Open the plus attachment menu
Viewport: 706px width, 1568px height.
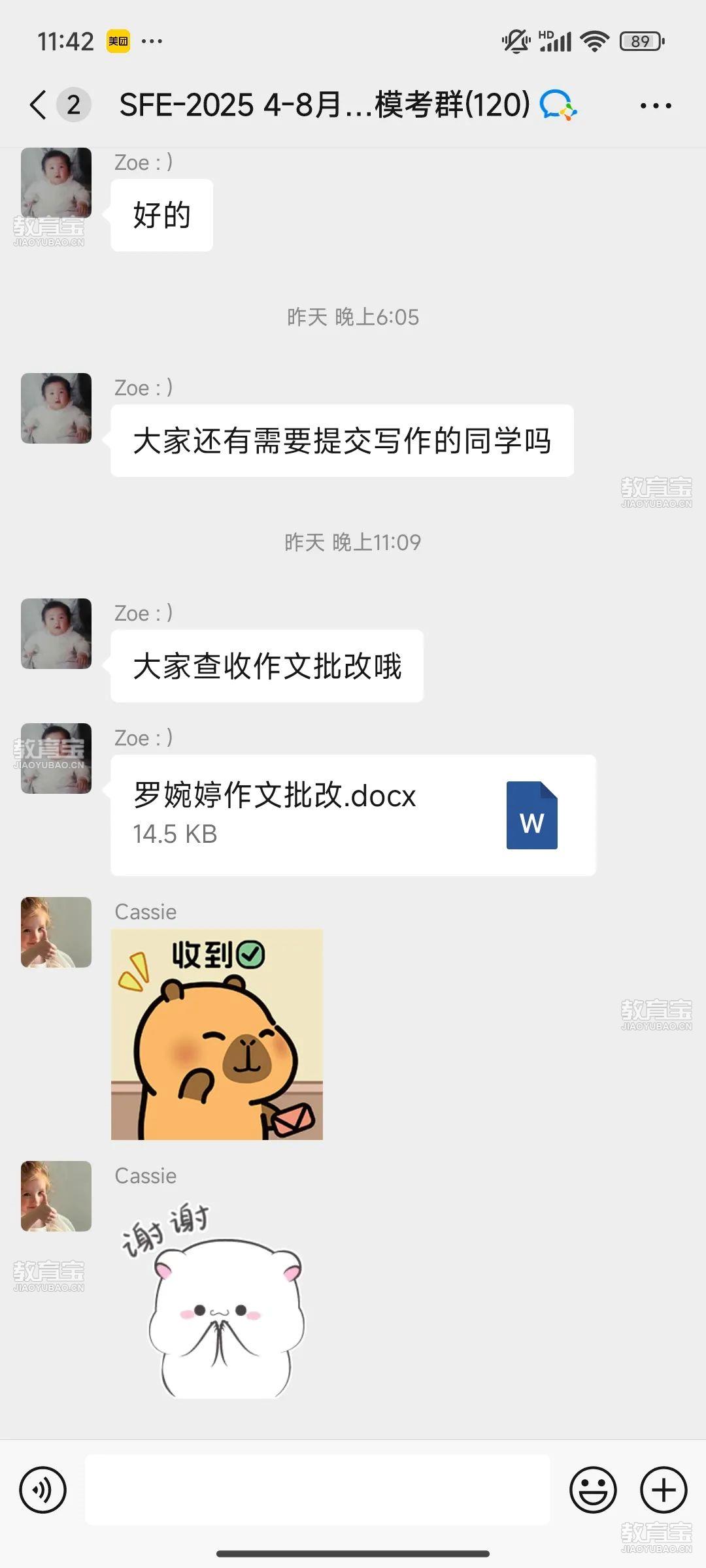point(664,1490)
